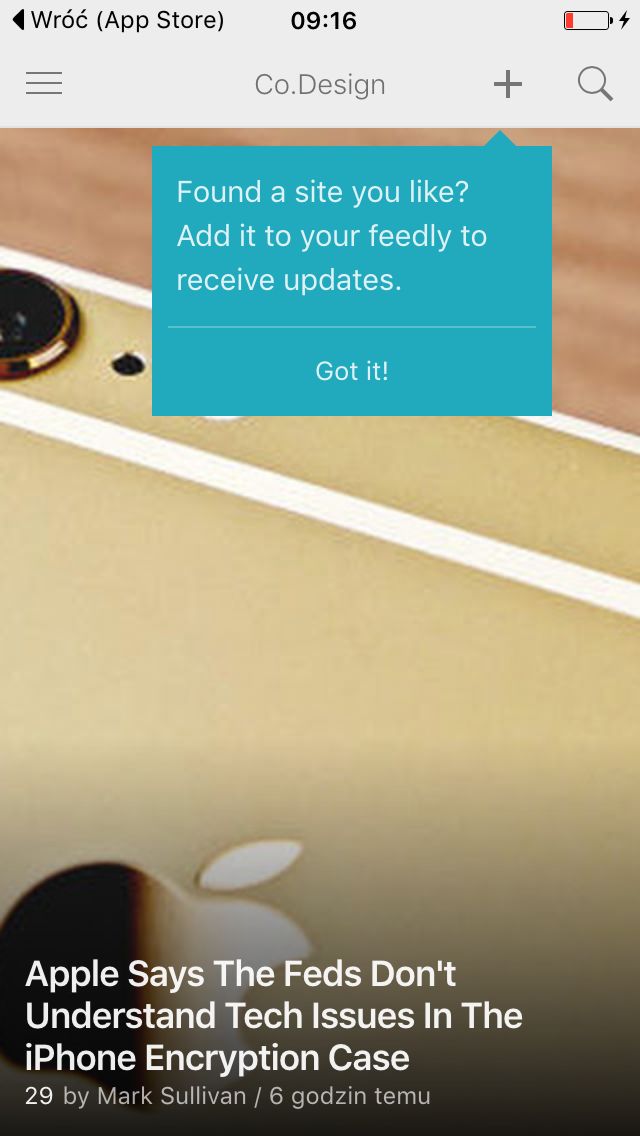
Task: Open the search magnifier
Action: tap(595, 84)
